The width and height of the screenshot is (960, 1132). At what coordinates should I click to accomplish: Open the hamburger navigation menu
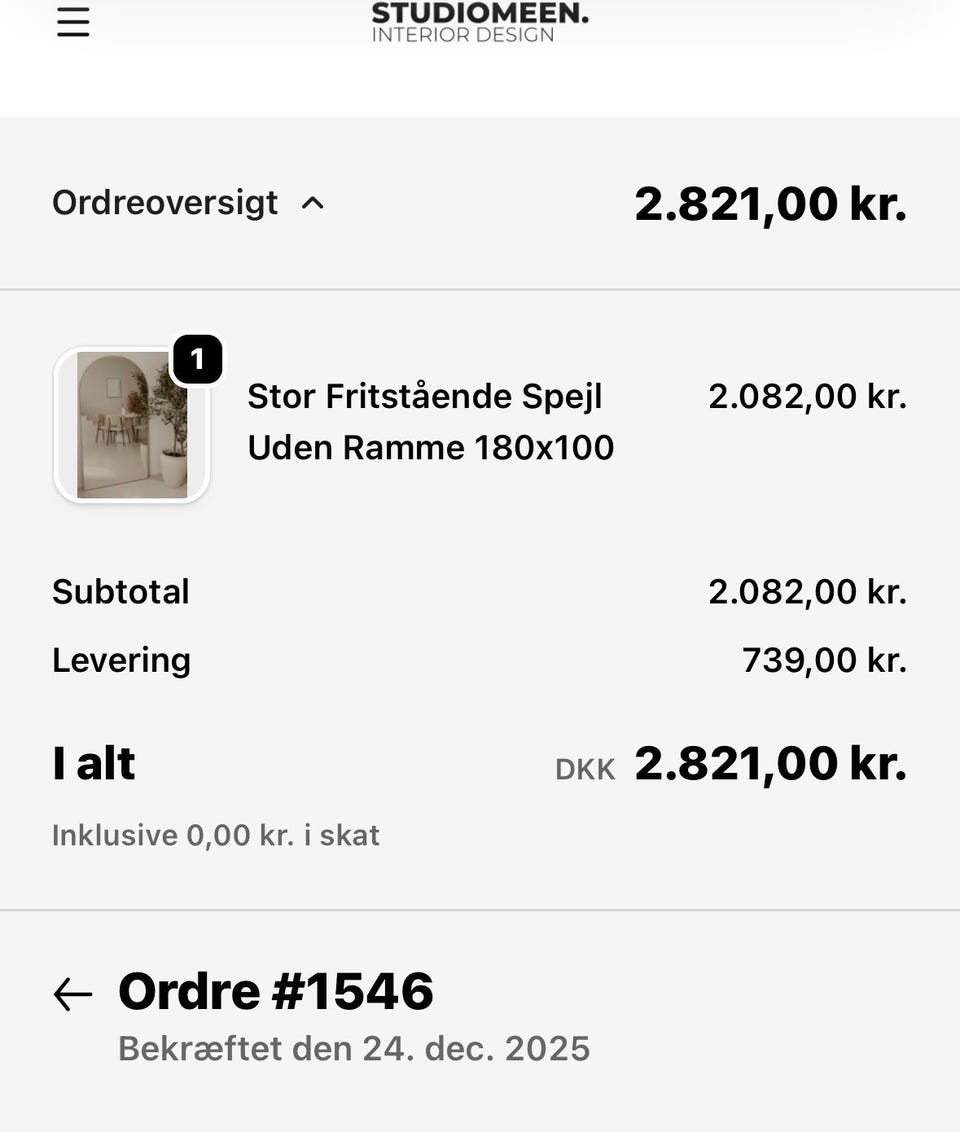[x=72, y=20]
